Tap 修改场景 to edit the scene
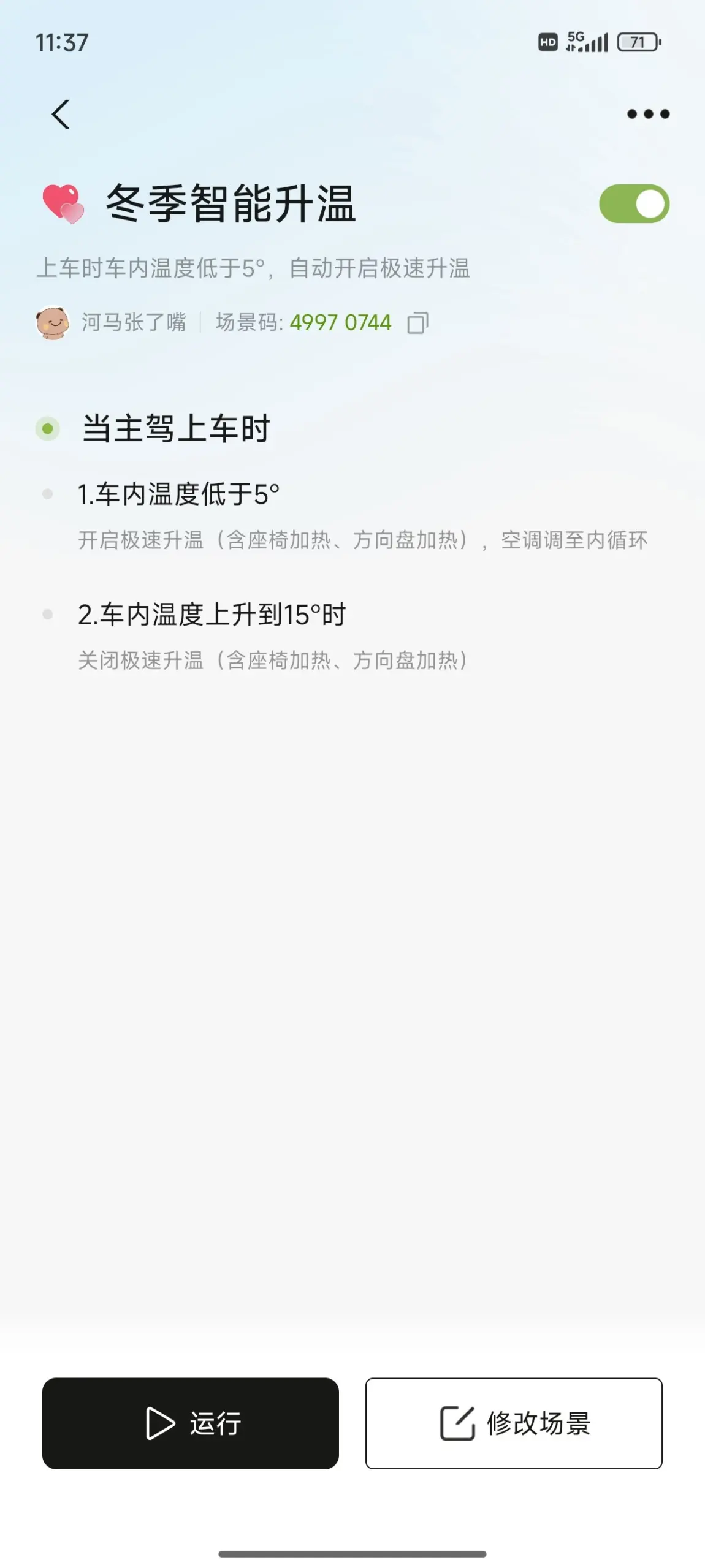Image resolution: width=705 pixels, height=1568 pixels. tap(514, 1423)
